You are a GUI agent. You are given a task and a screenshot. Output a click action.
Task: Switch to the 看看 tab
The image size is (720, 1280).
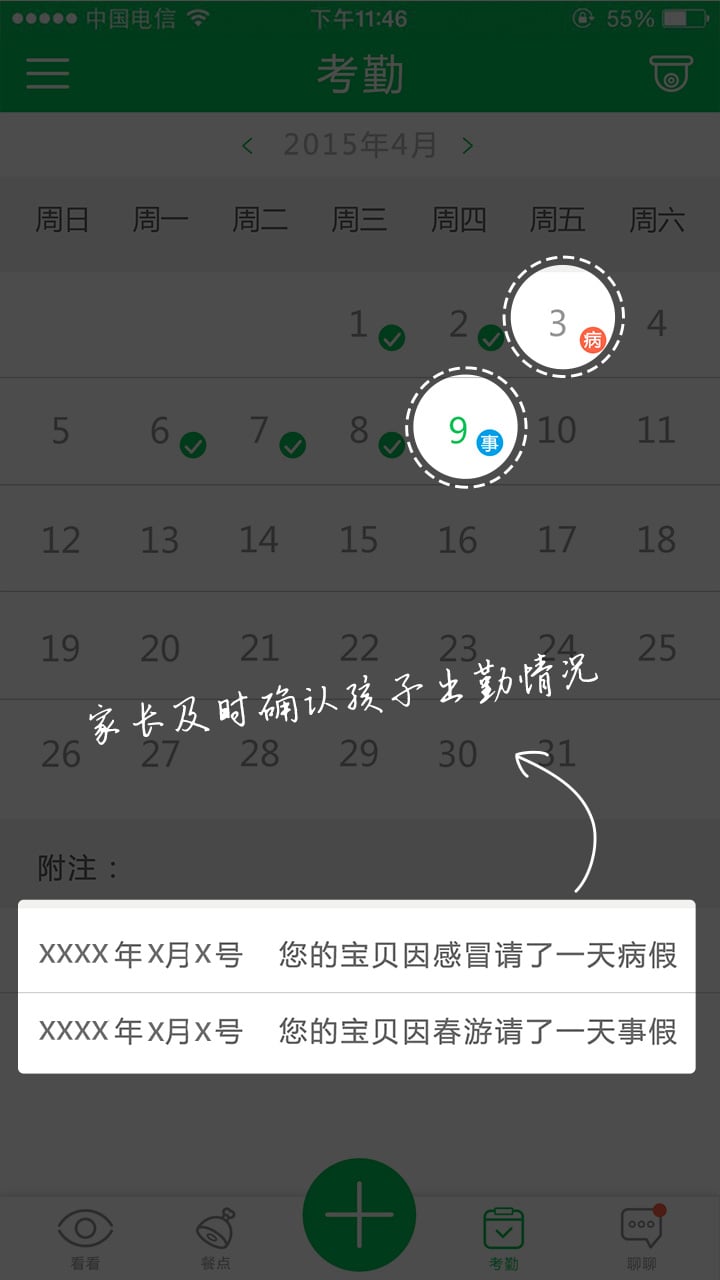coord(85,1238)
